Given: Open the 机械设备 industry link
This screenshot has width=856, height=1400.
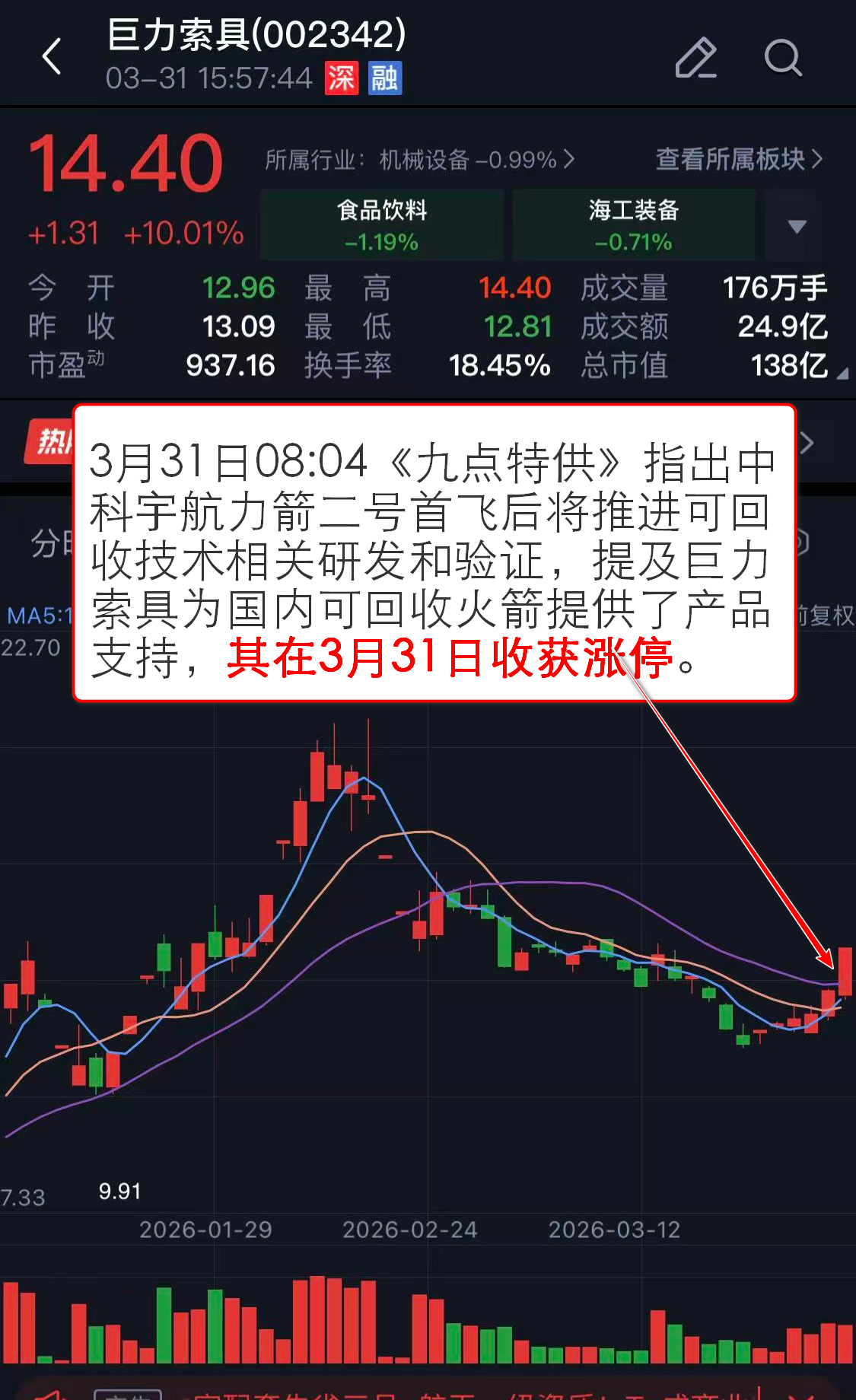Looking at the screenshot, I should [x=419, y=160].
